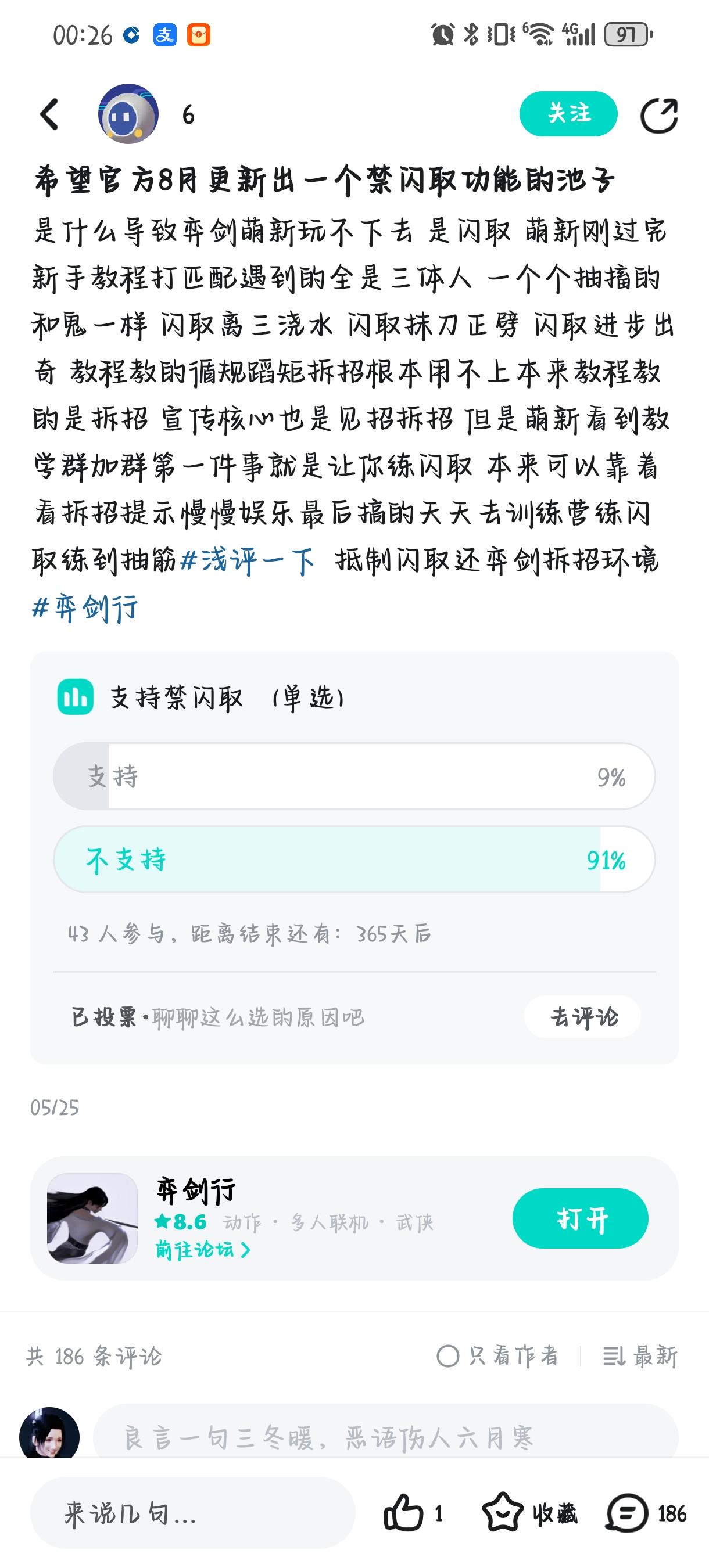709x1568 pixels.
Task: Select the 不支持 poll option
Action: (x=354, y=860)
